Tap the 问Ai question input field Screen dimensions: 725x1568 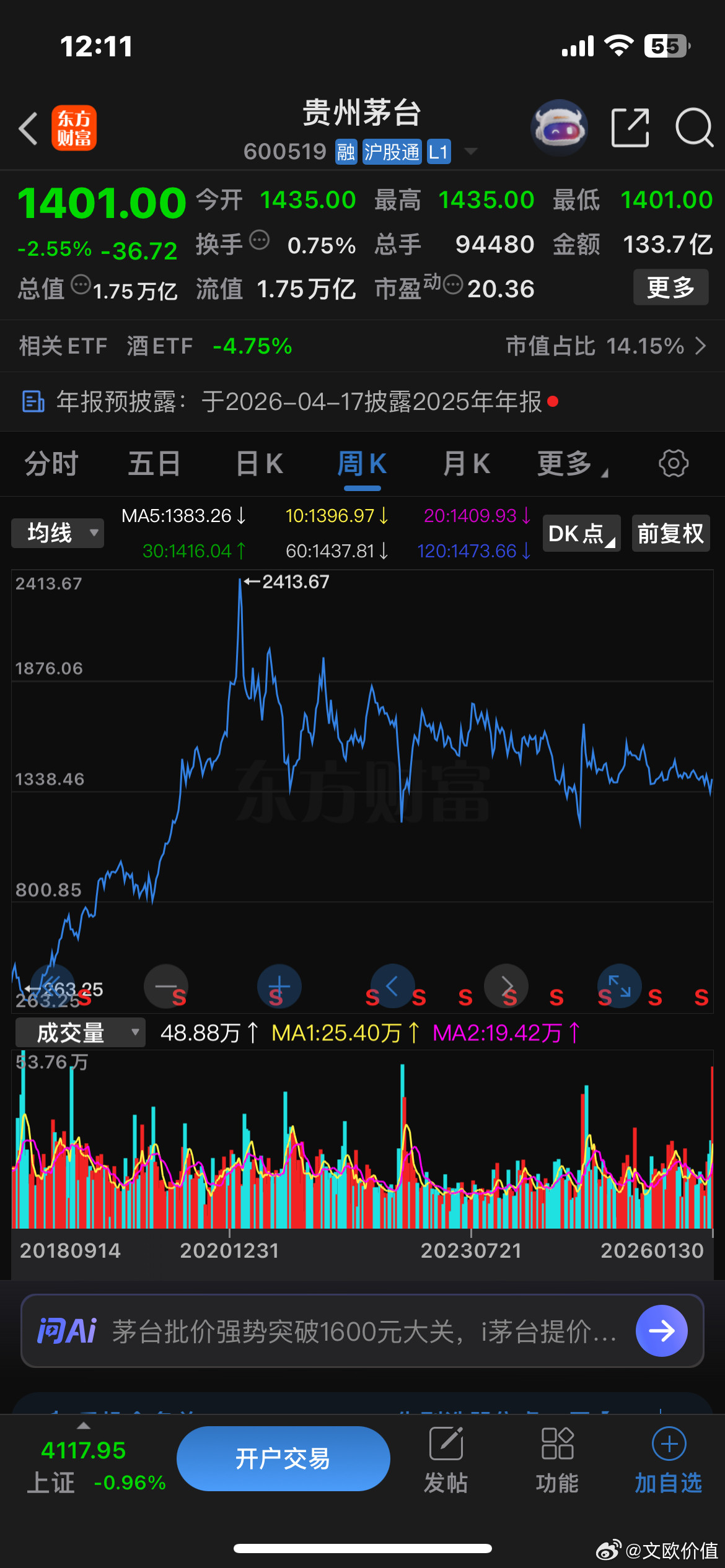(x=341, y=1330)
